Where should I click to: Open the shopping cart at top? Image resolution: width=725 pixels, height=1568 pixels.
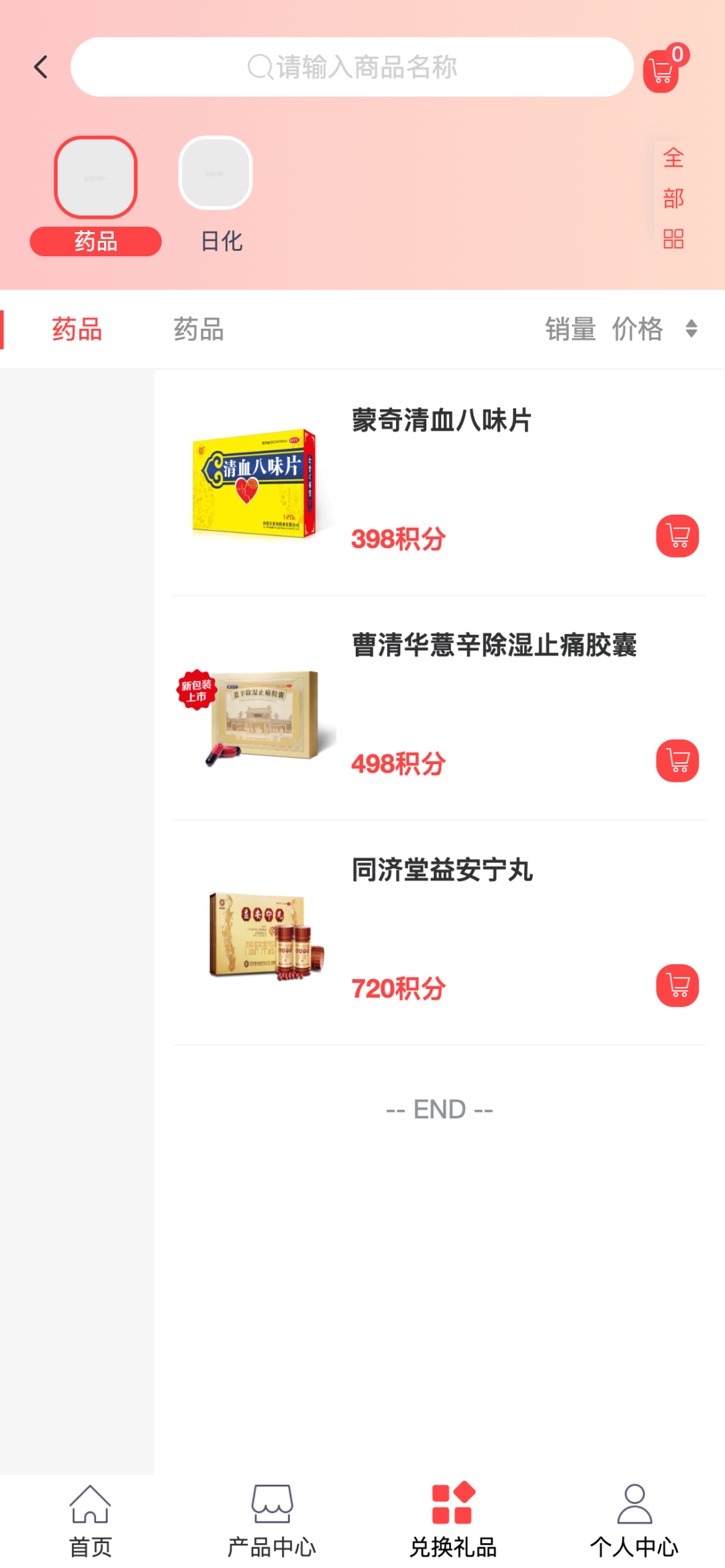coord(663,70)
